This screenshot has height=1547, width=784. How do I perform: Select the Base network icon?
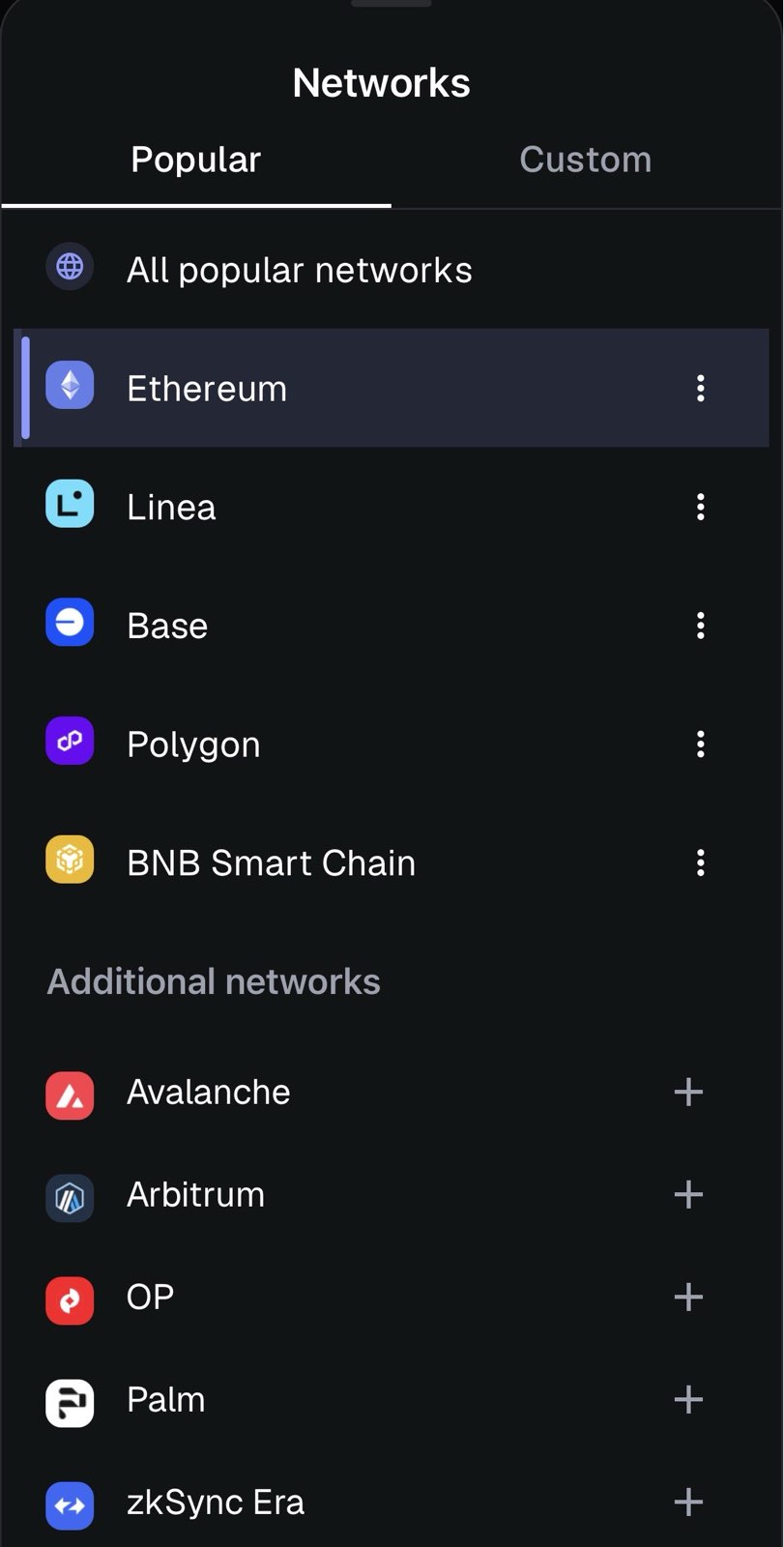point(69,623)
